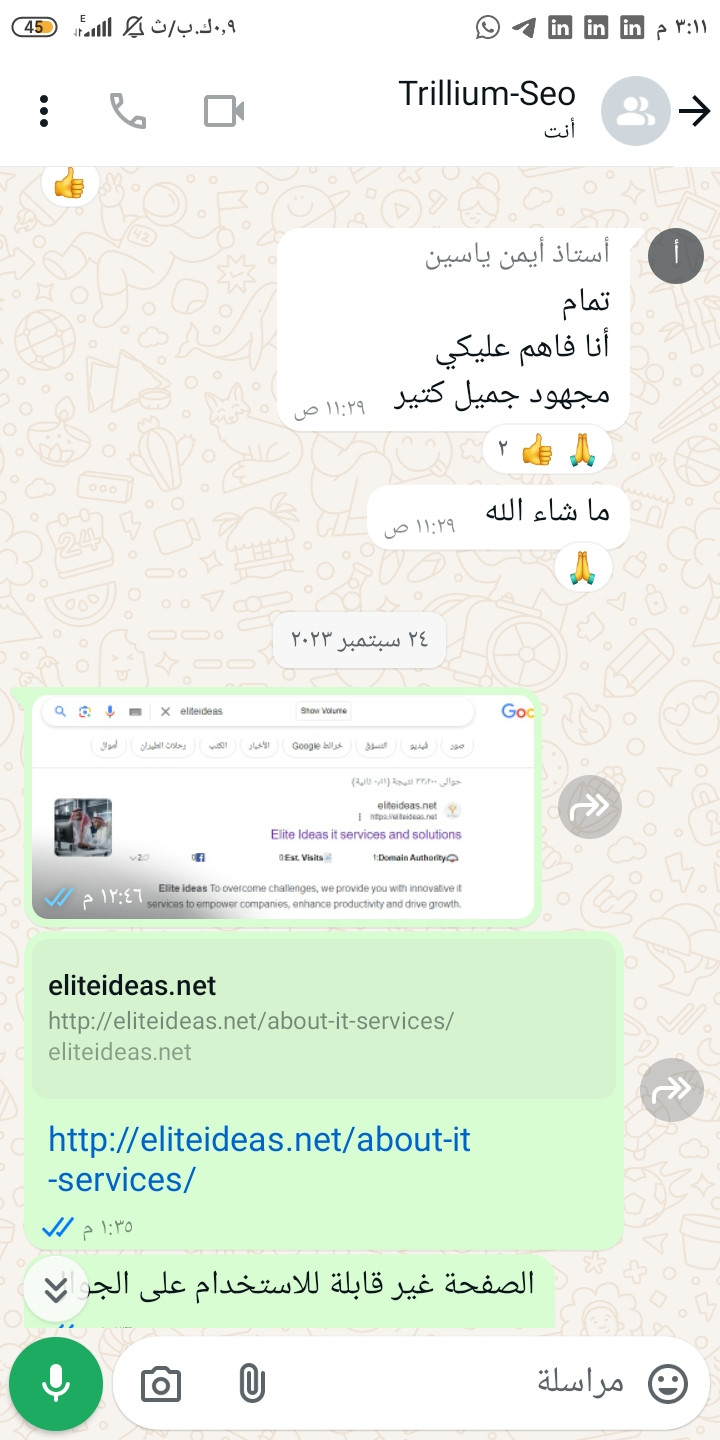The image size is (720, 1440).
Task: Attach a file with the paperclip
Action: 251,1385
